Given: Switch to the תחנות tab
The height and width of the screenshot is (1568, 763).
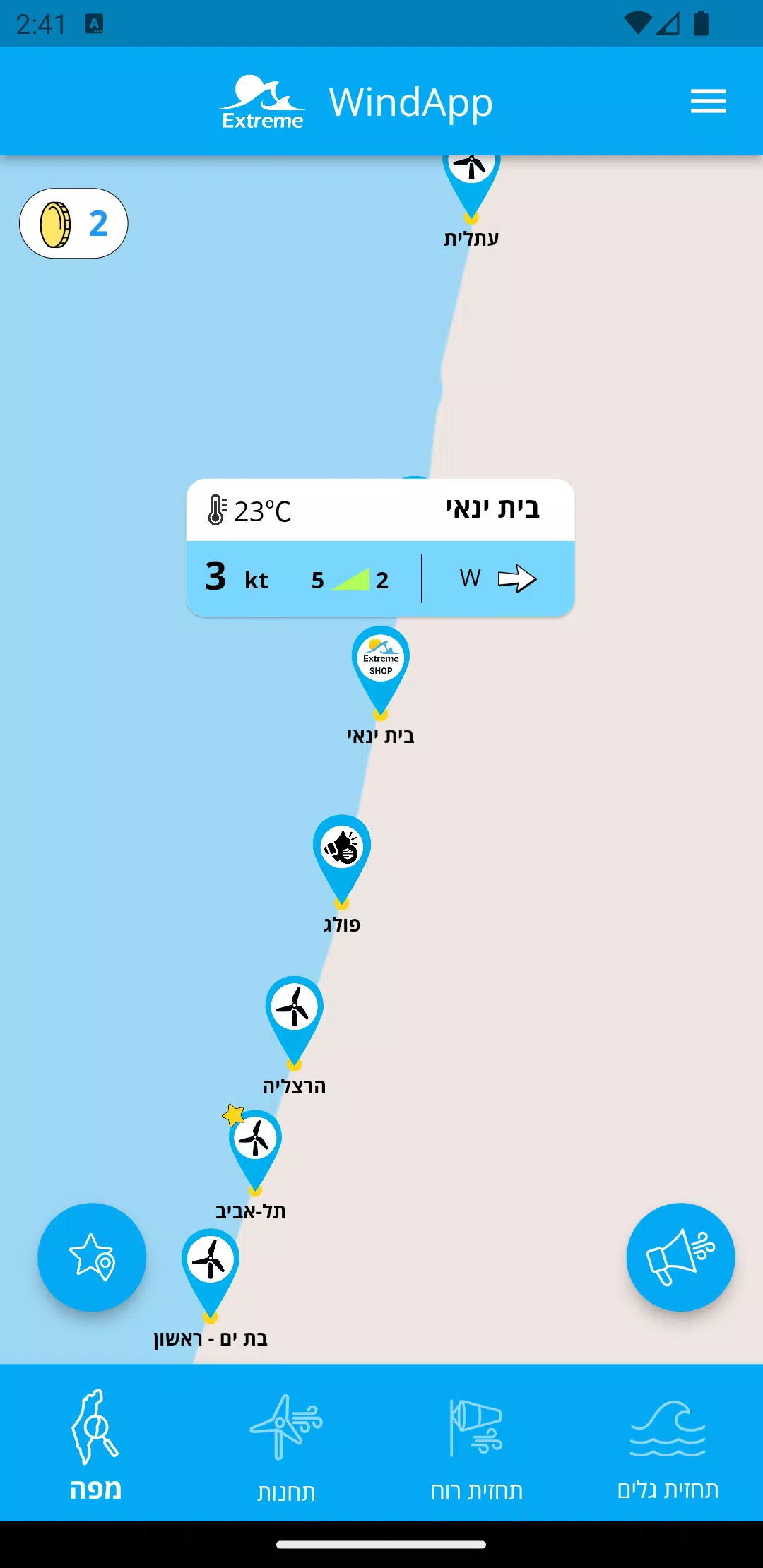Looking at the screenshot, I should click(x=286, y=1444).
